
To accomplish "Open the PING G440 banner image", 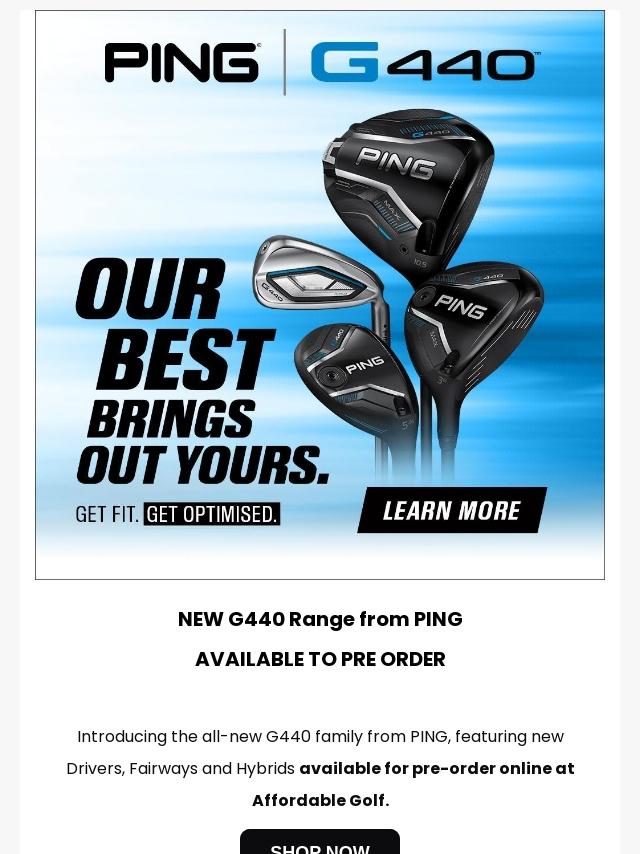I will coord(320,295).
